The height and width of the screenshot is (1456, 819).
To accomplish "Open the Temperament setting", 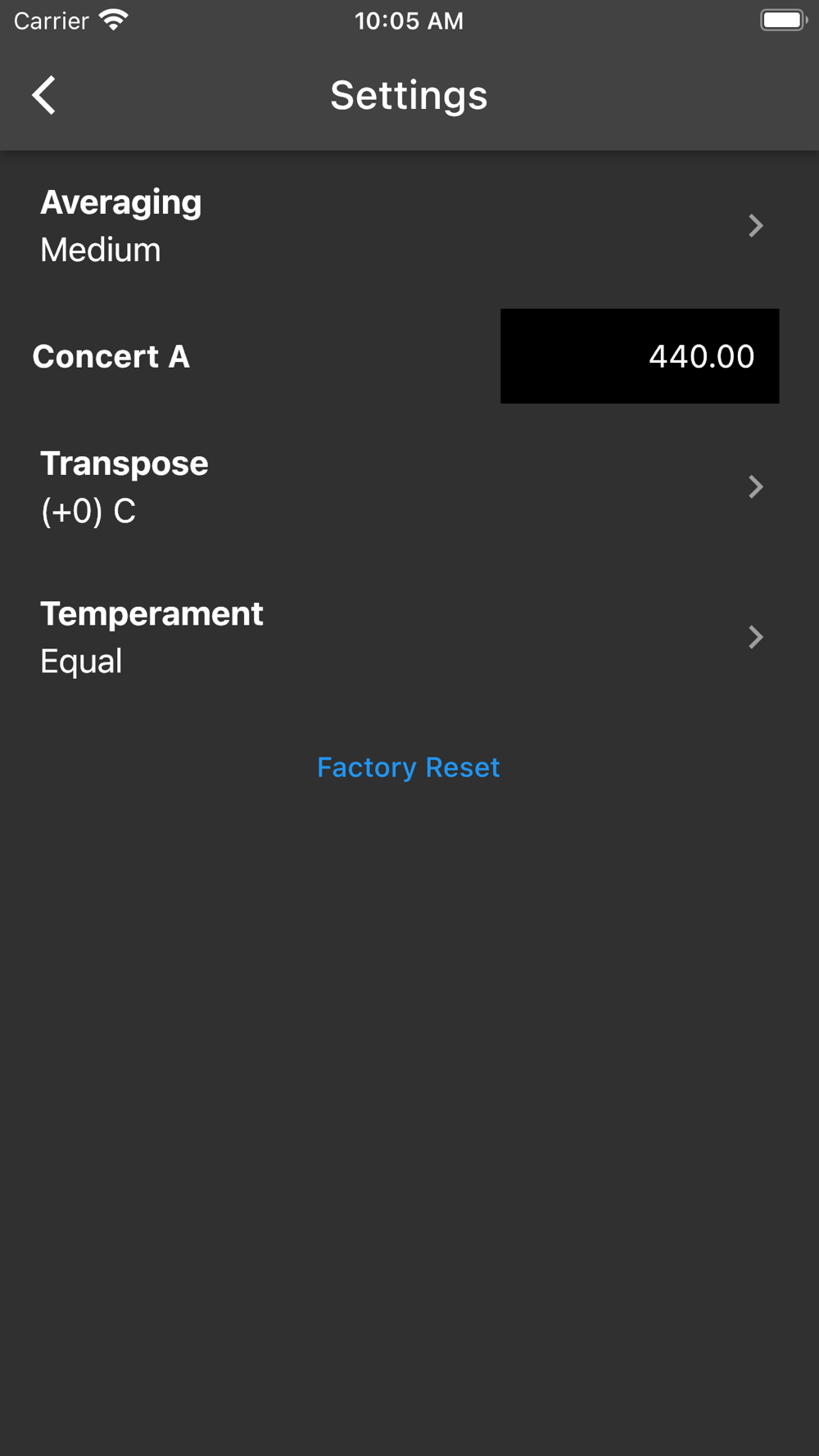I will (x=401, y=637).
